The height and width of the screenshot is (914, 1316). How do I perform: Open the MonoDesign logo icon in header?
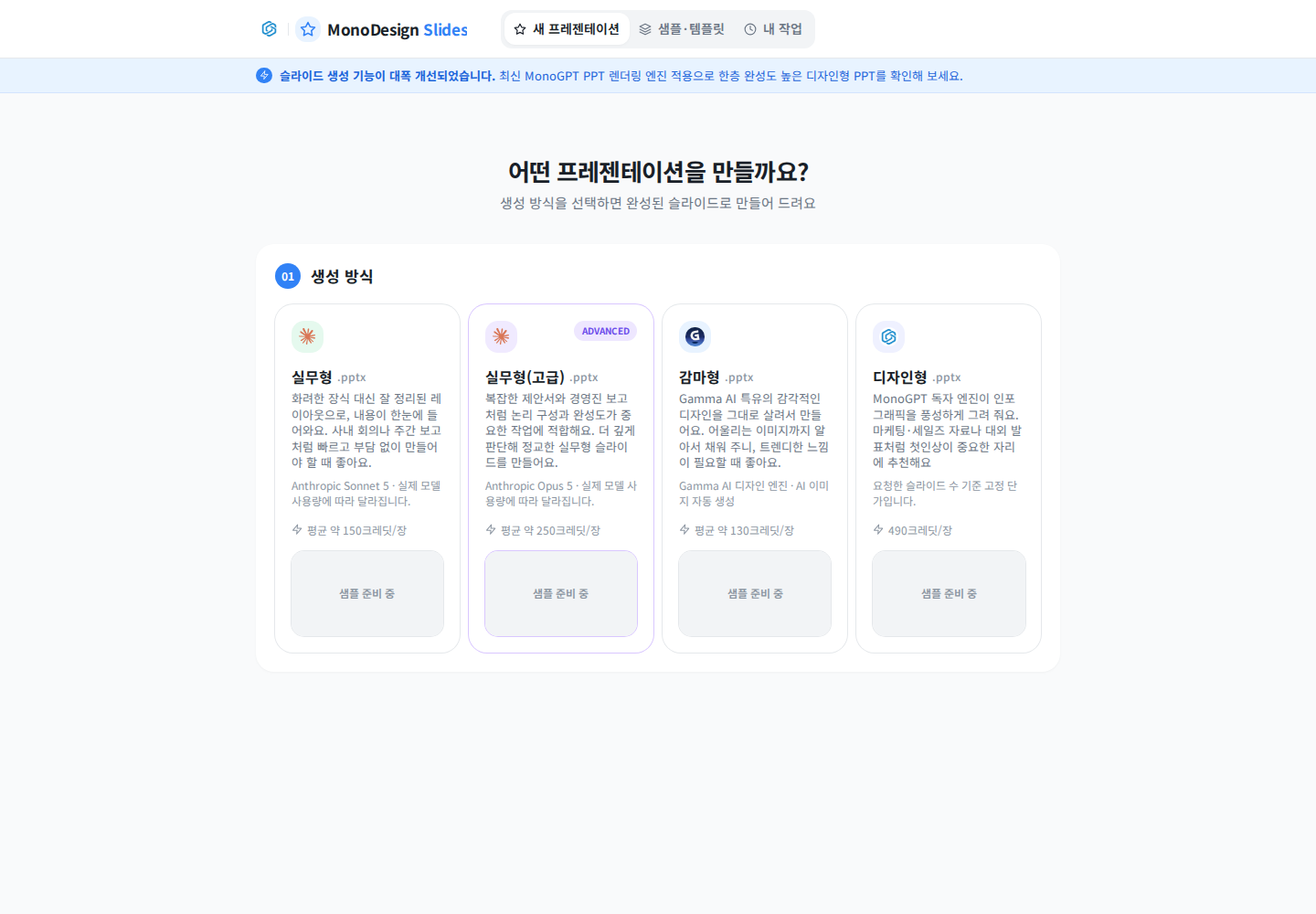[x=269, y=29]
